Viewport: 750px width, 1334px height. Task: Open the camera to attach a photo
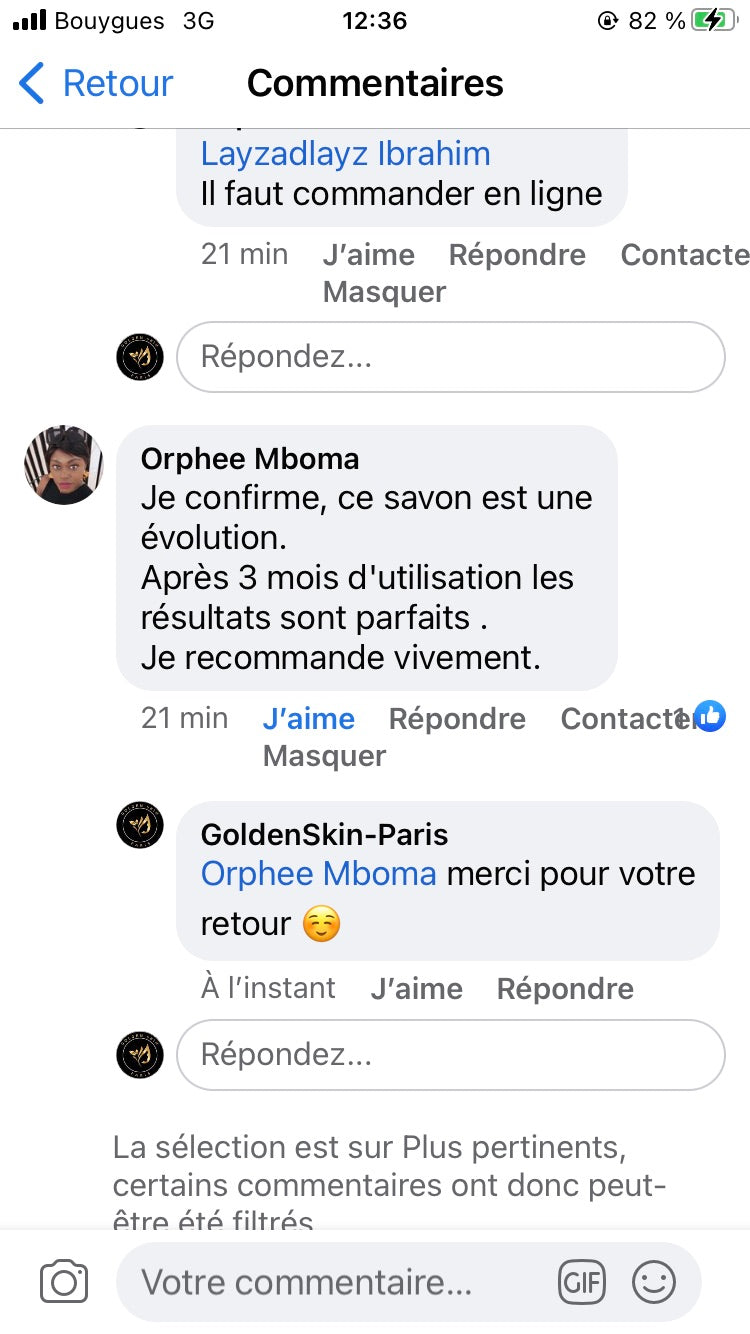coord(64,1282)
